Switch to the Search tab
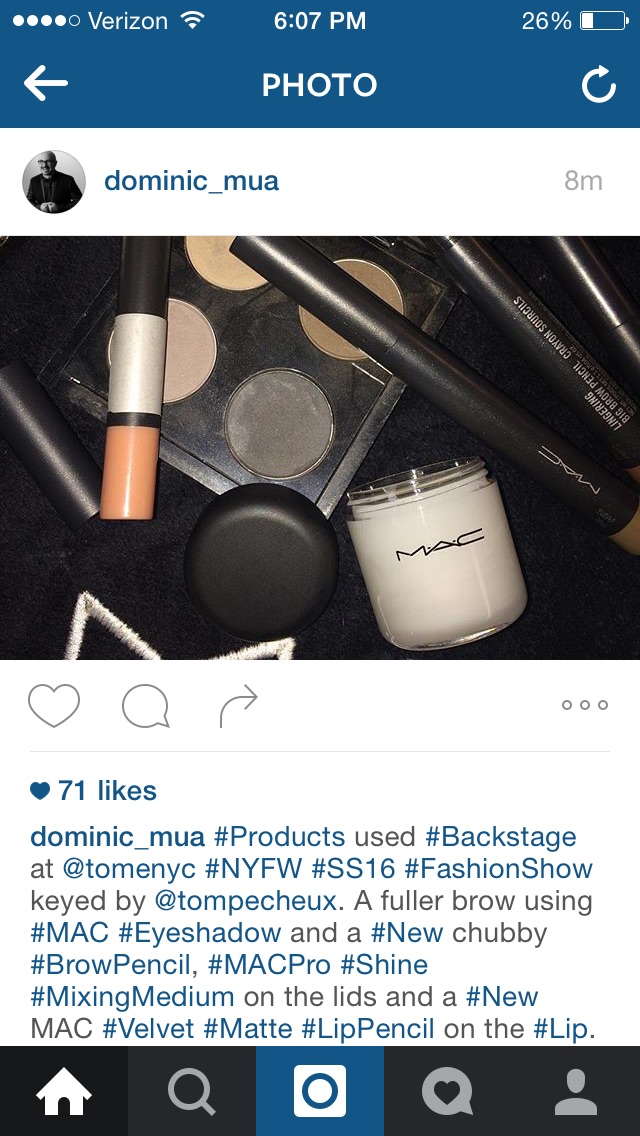This screenshot has width=640, height=1136. pyautogui.click(x=192, y=1091)
